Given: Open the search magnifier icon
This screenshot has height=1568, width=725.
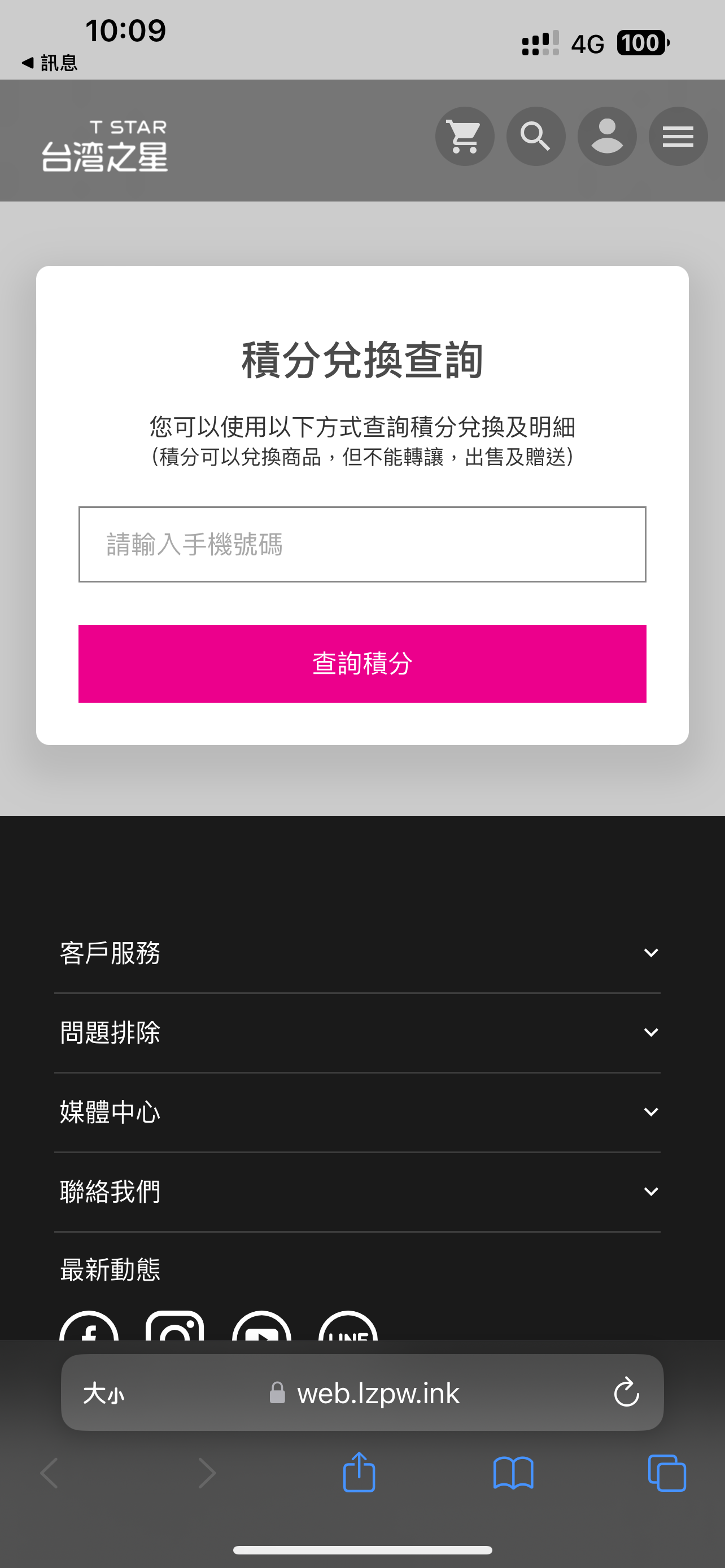Looking at the screenshot, I should click(x=536, y=137).
